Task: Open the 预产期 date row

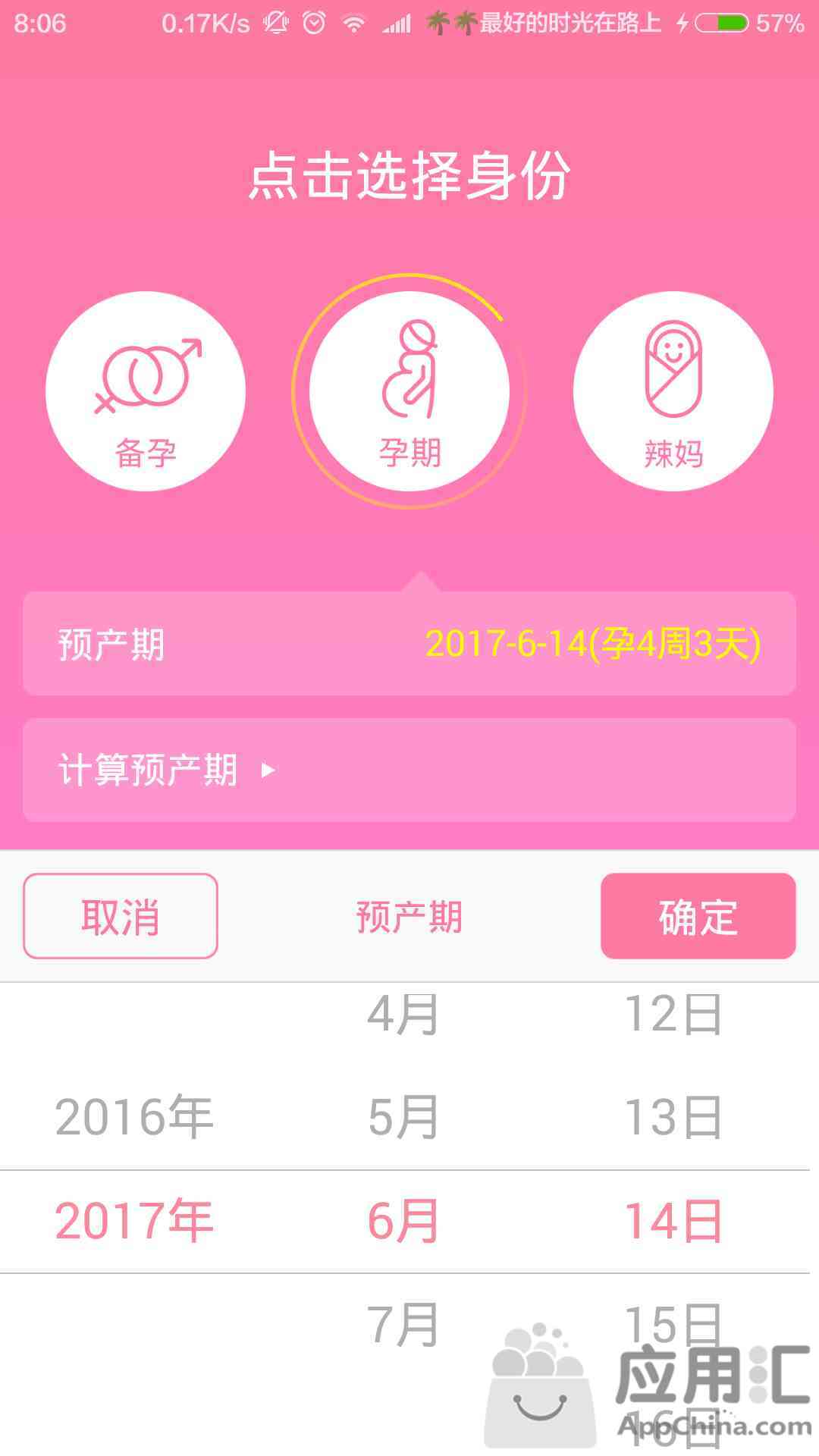Action: click(x=409, y=644)
